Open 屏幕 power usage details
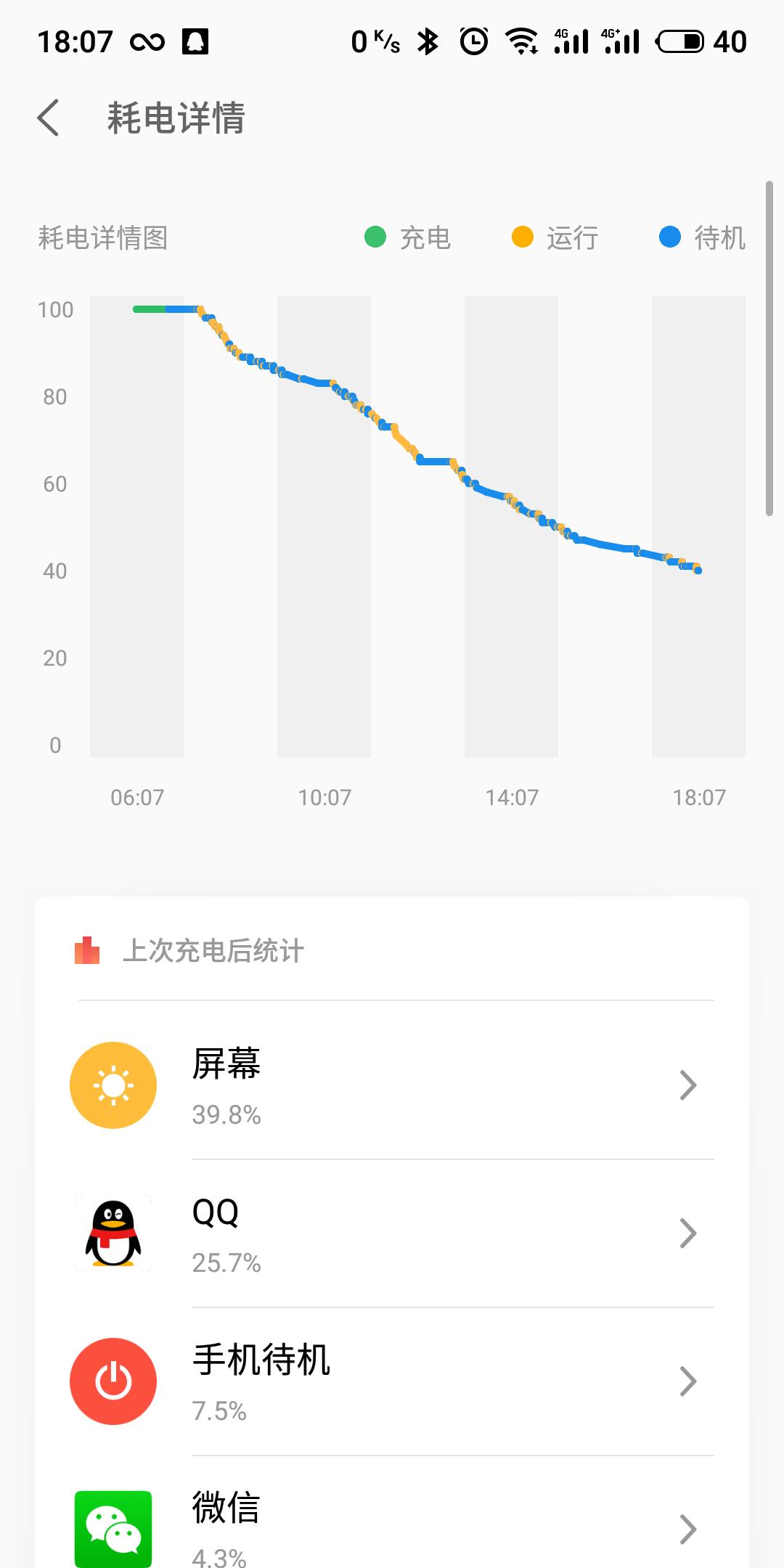Screen dimensions: 784x1568 pos(392,1085)
